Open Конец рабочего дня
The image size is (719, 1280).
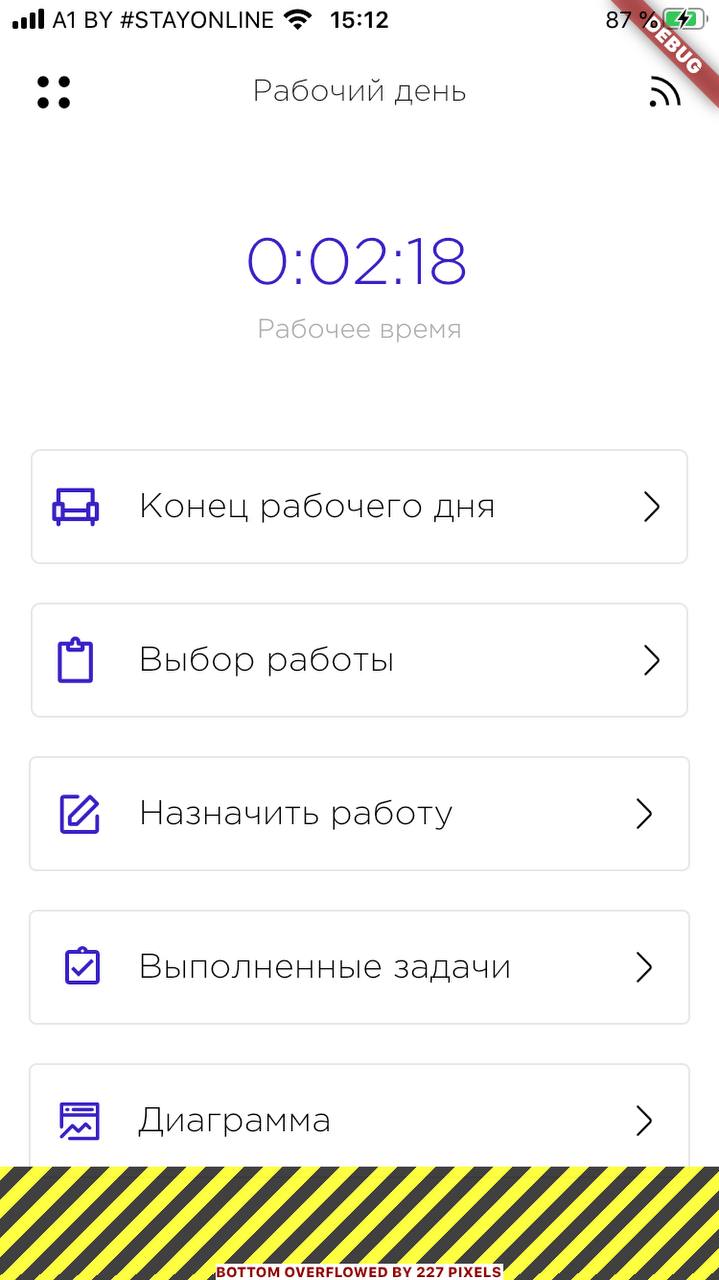pyautogui.click(x=359, y=507)
